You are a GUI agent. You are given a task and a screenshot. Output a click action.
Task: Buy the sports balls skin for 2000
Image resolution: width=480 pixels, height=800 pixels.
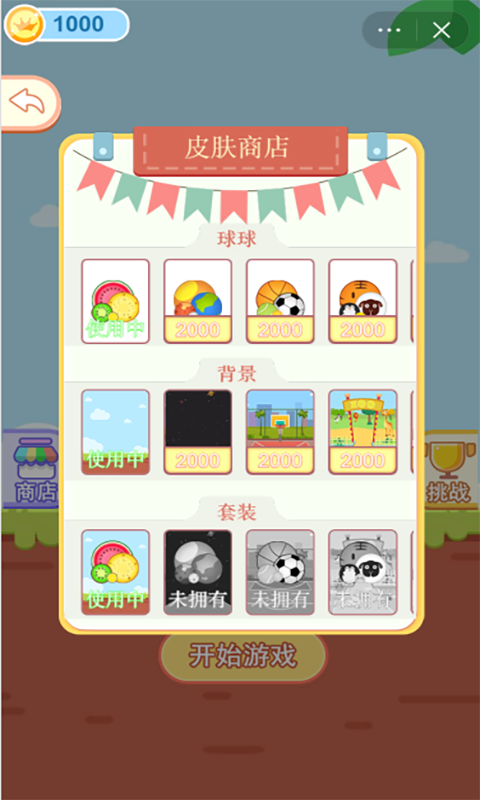click(281, 301)
